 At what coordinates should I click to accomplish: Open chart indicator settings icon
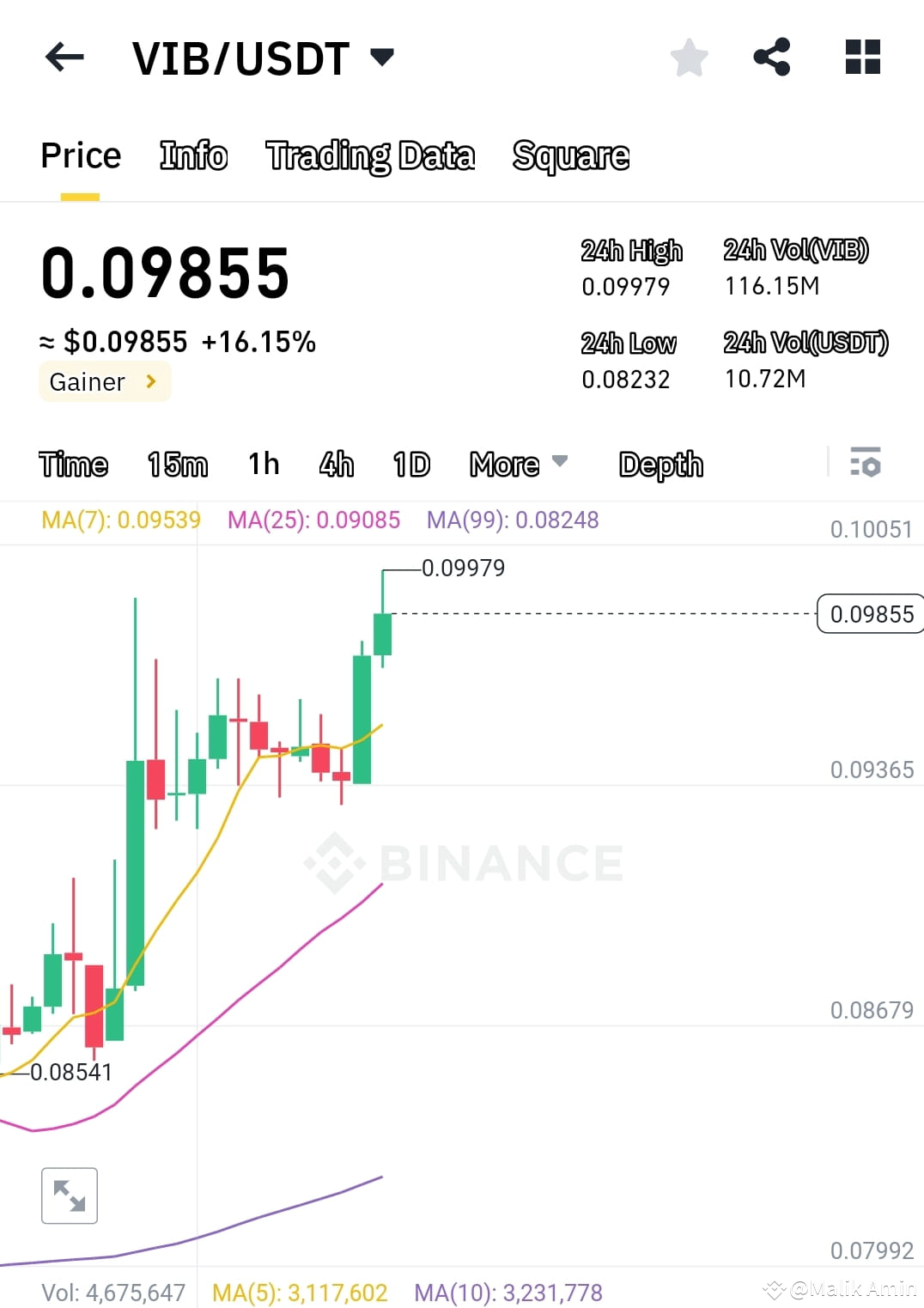click(866, 464)
